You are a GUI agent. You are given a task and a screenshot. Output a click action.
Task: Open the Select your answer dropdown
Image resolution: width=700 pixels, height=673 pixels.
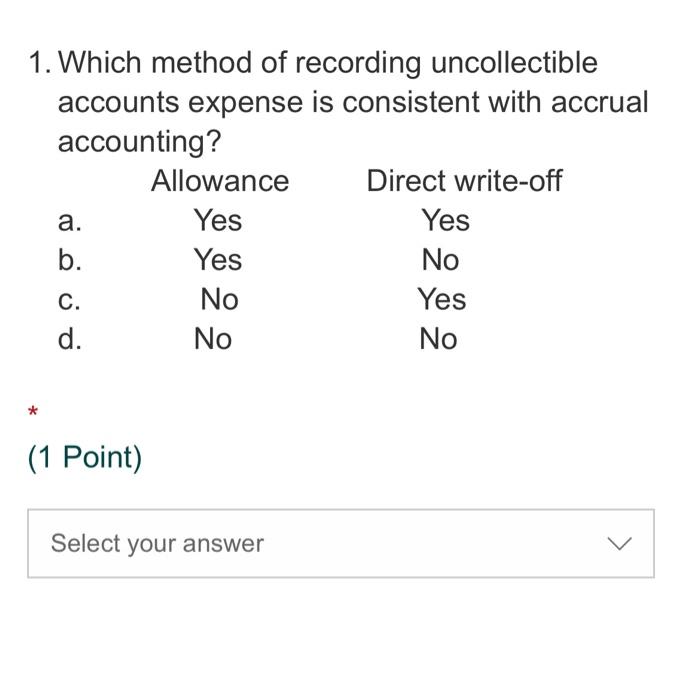click(x=340, y=543)
